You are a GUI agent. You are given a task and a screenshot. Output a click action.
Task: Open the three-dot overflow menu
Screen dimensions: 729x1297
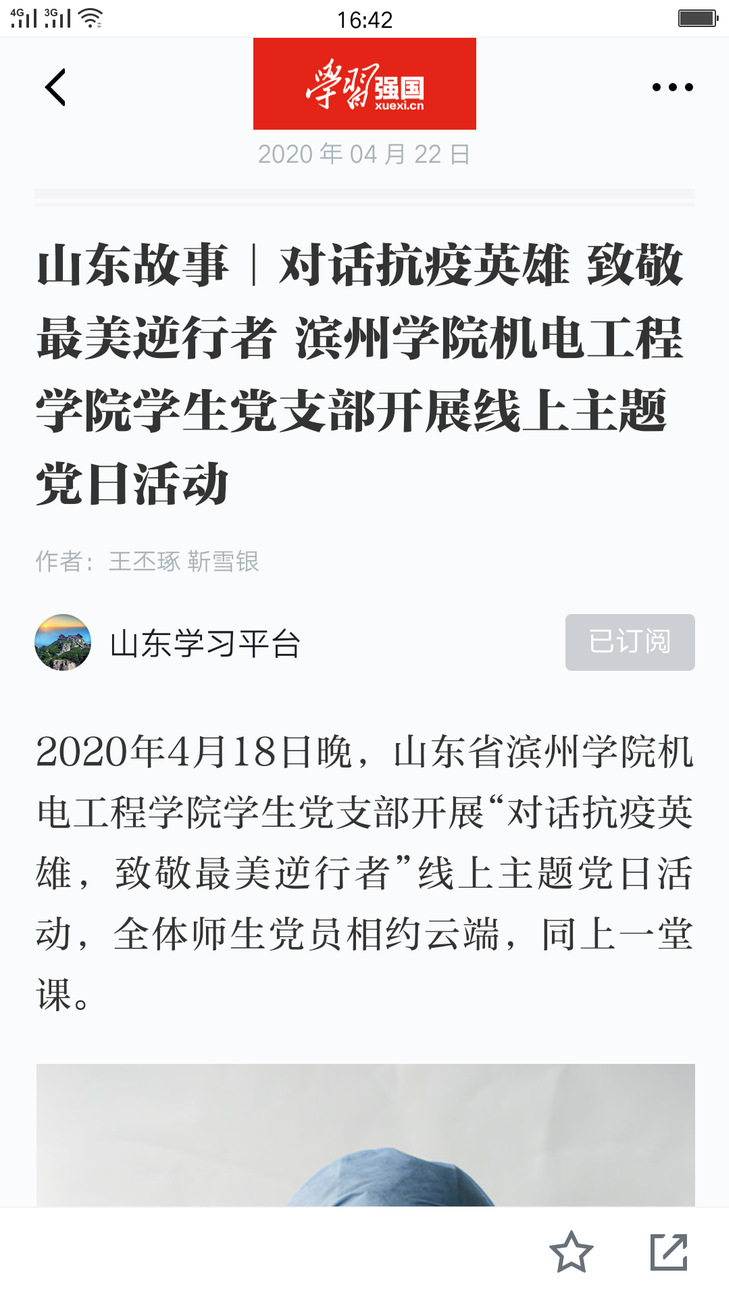pos(672,88)
